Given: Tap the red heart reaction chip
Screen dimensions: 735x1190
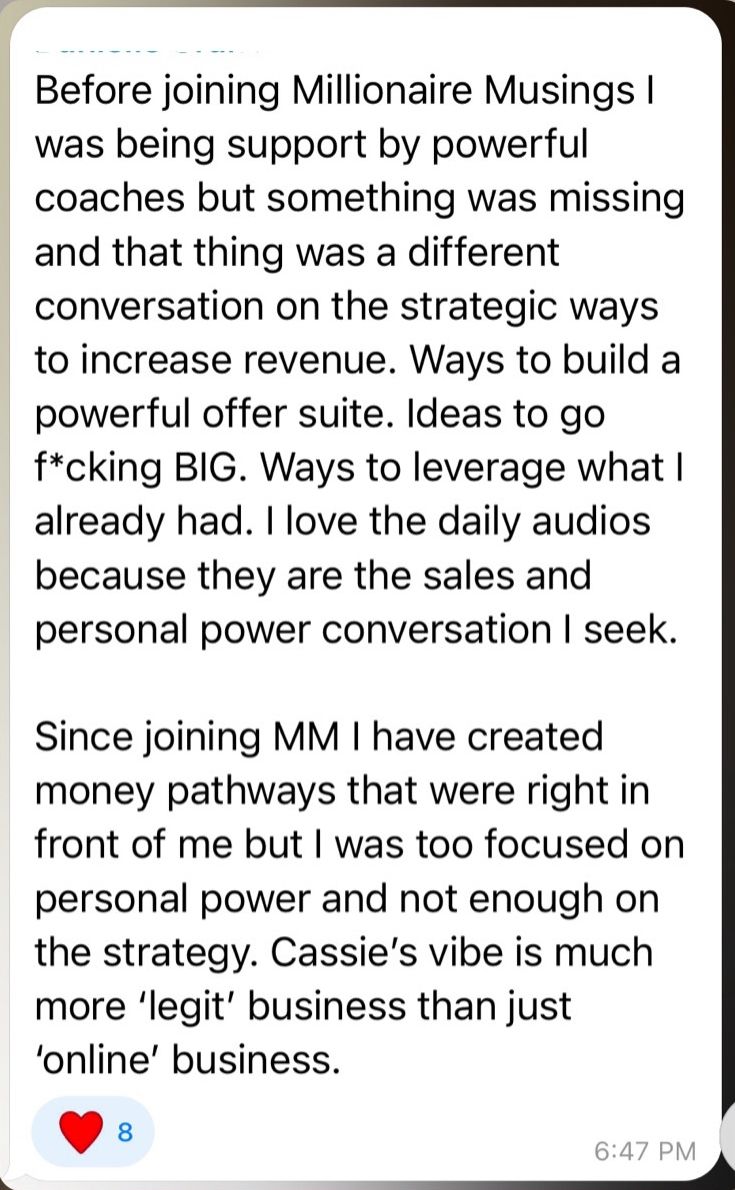Looking at the screenshot, I should (x=93, y=1132).
